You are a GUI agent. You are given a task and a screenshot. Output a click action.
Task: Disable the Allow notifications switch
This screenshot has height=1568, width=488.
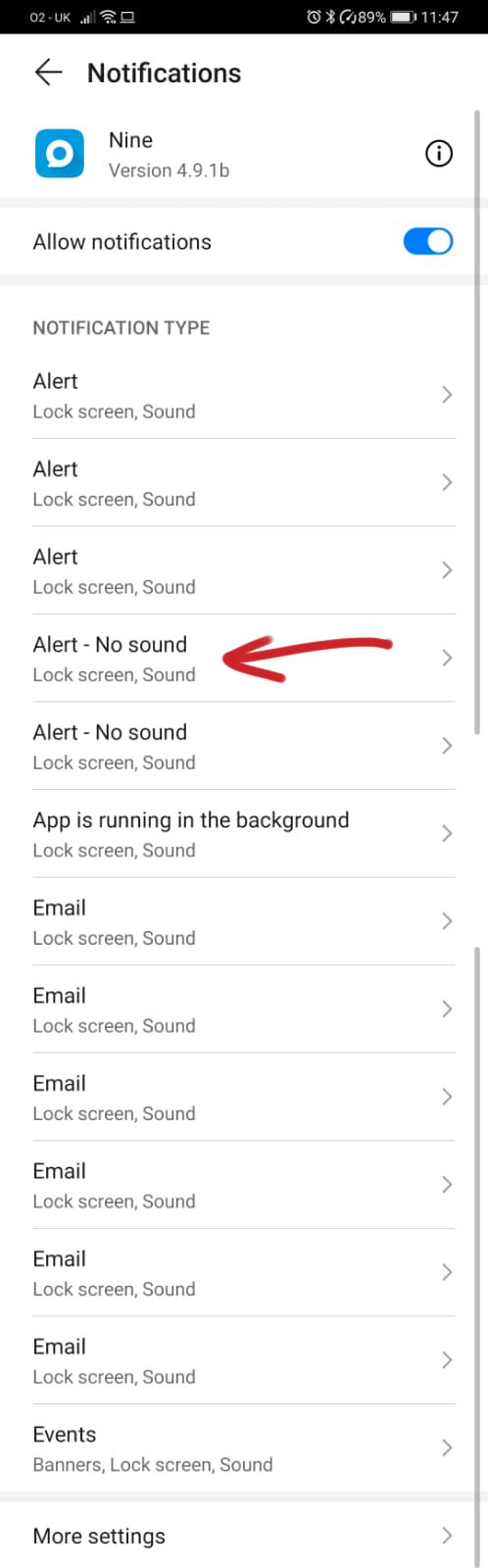(428, 242)
